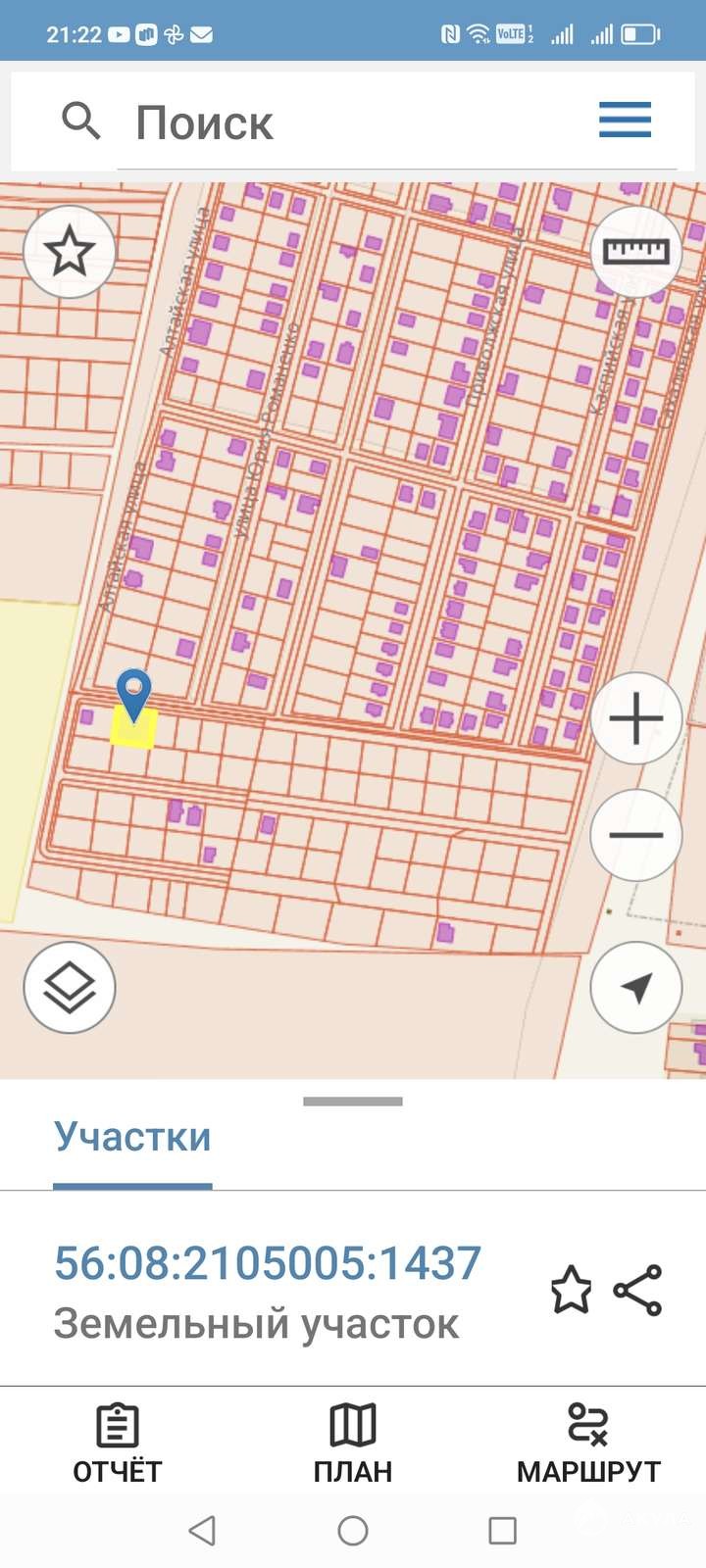706x1568 pixels.
Task: Open the hamburger menu
Action: [x=625, y=121]
